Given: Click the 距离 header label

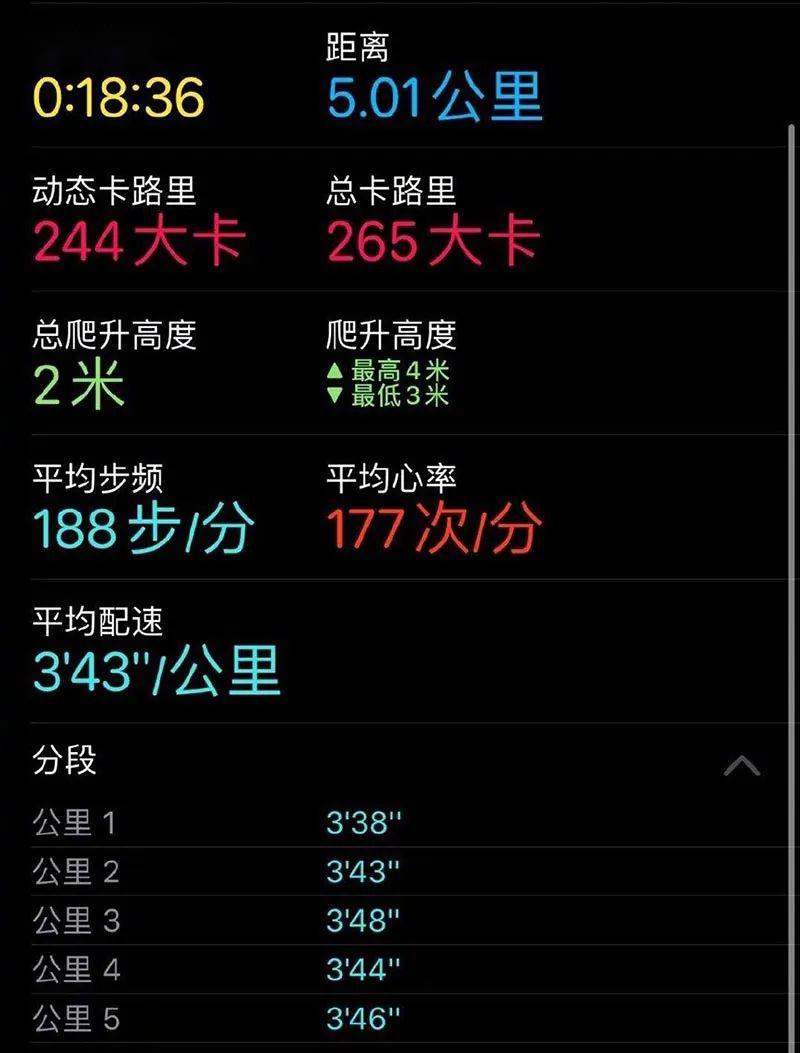Looking at the screenshot, I should 354,45.
